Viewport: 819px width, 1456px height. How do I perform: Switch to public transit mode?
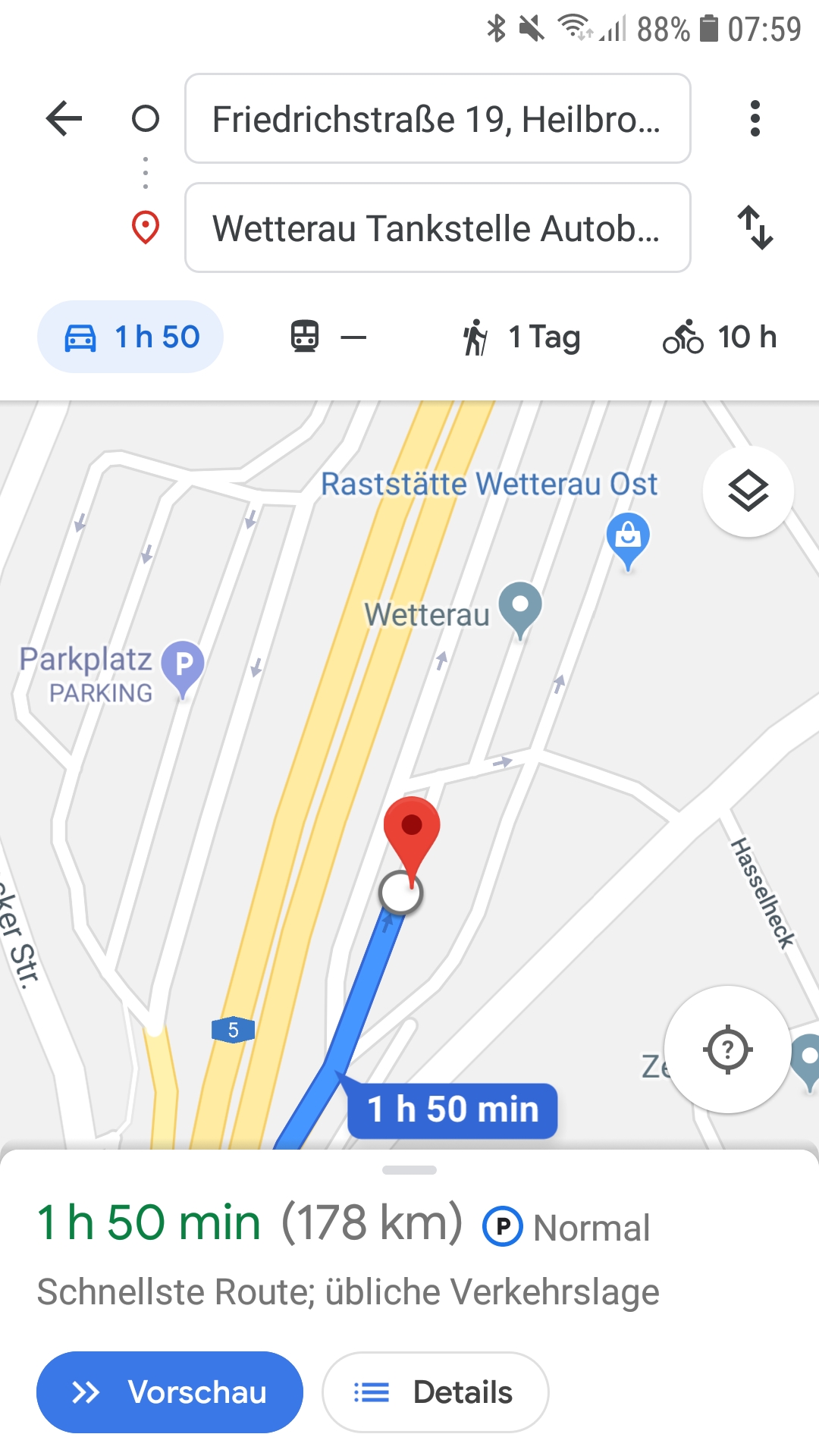tap(328, 337)
